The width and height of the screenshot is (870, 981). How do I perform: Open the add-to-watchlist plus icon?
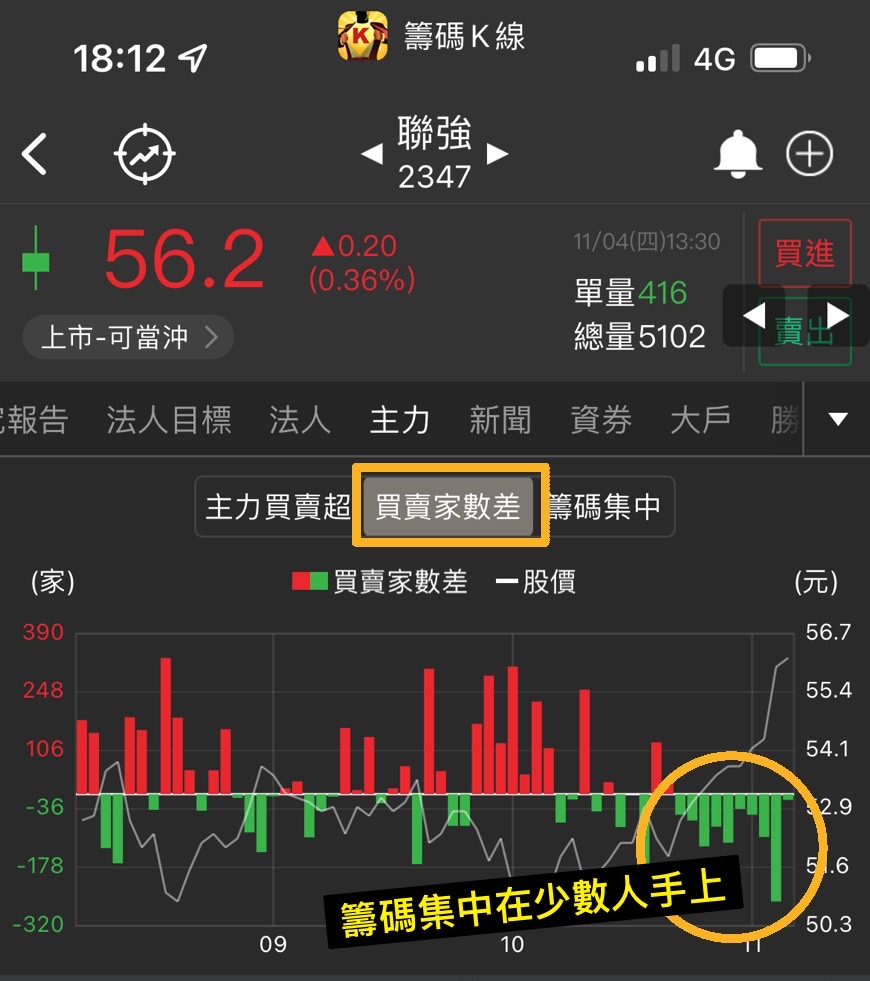810,152
